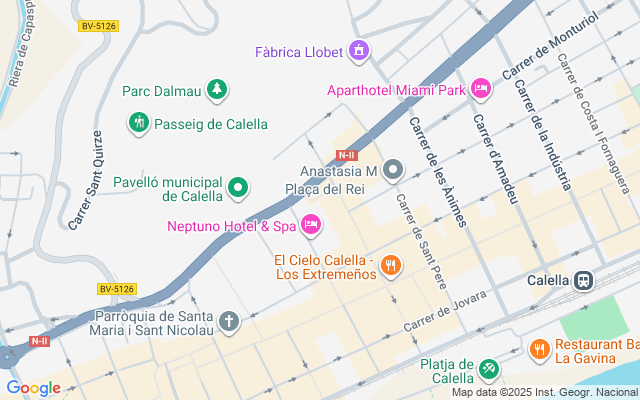Open the Parc Dalmau park pin
The width and height of the screenshot is (640, 400).
coord(217,91)
